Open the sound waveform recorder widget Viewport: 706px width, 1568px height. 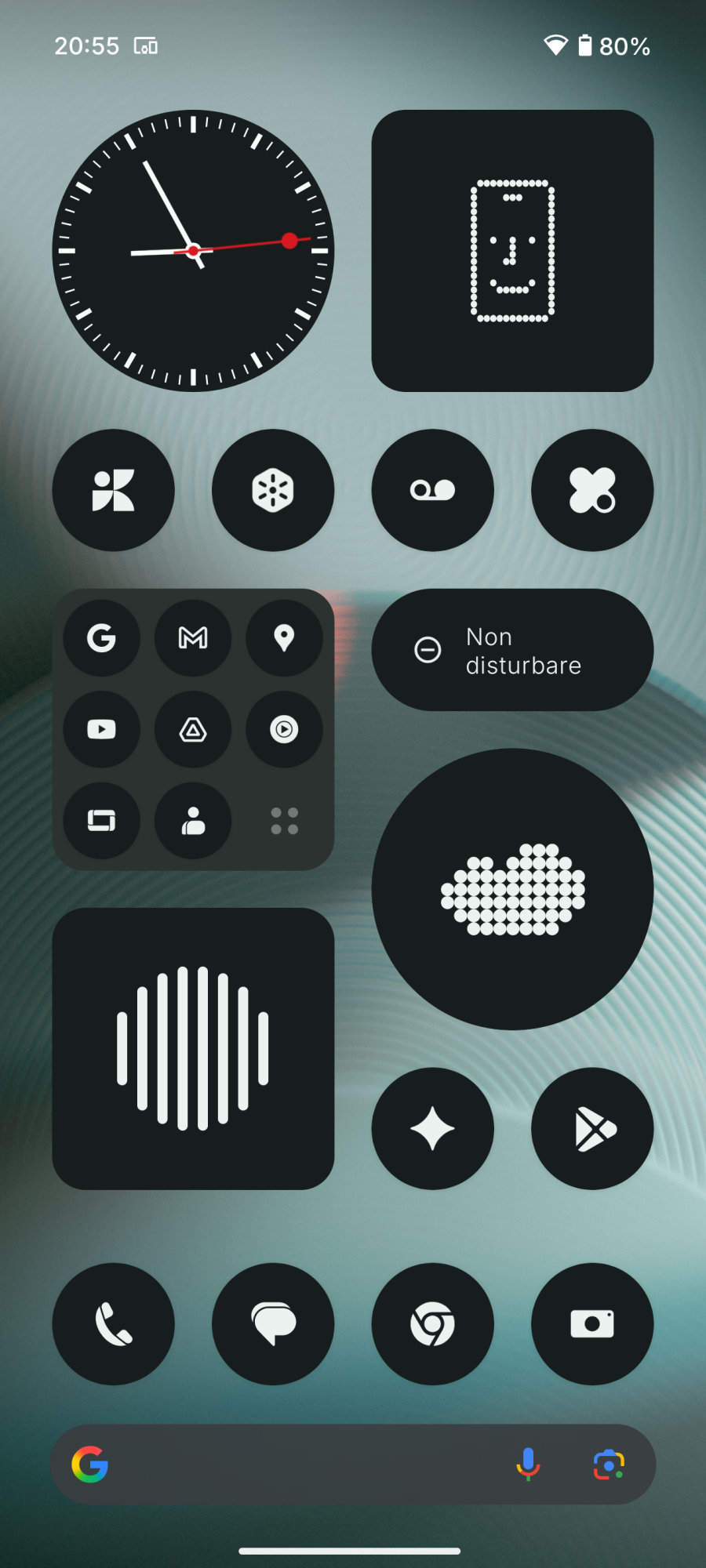(193, 1049)
